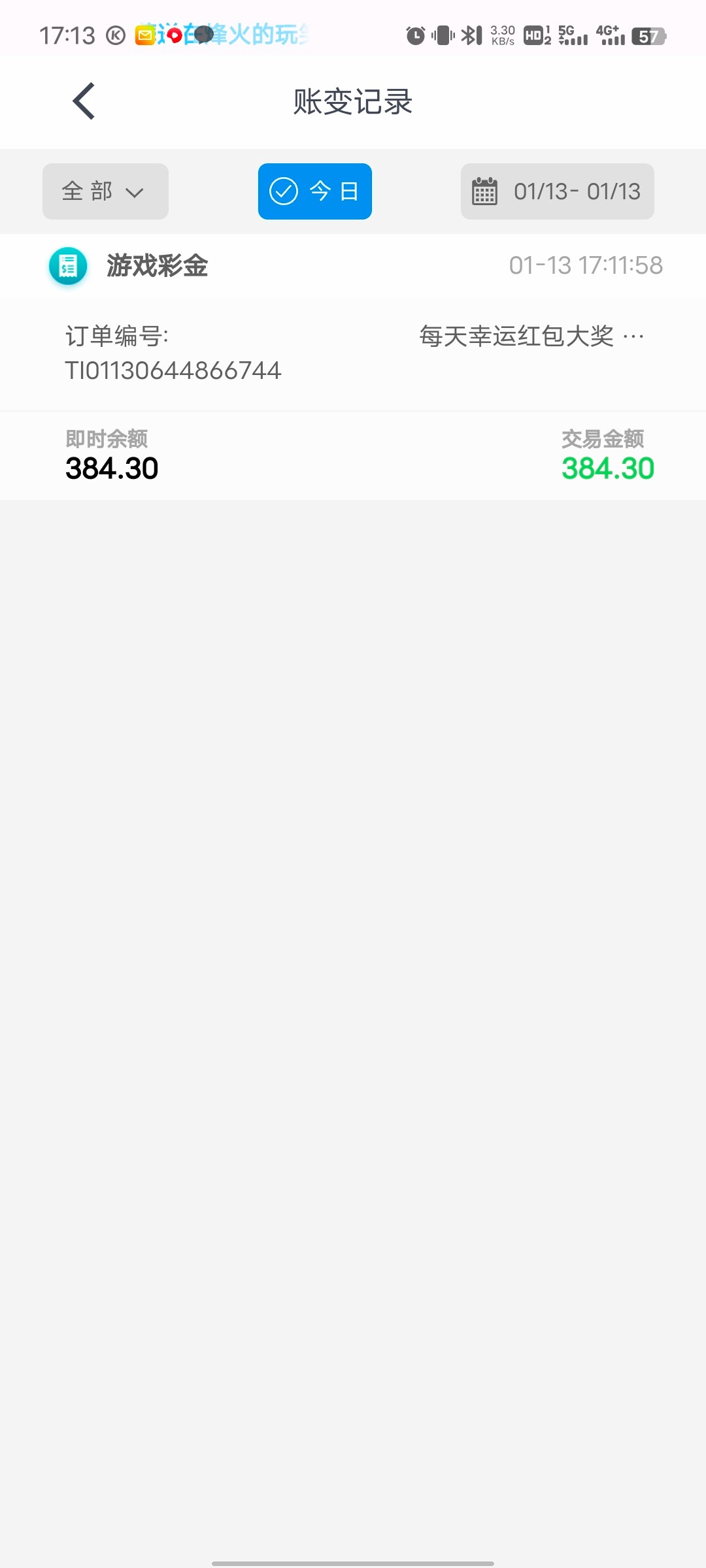706x1568 pixels.
Task: Expand the 全部 type filter dropdown
Action: (105, 191)
